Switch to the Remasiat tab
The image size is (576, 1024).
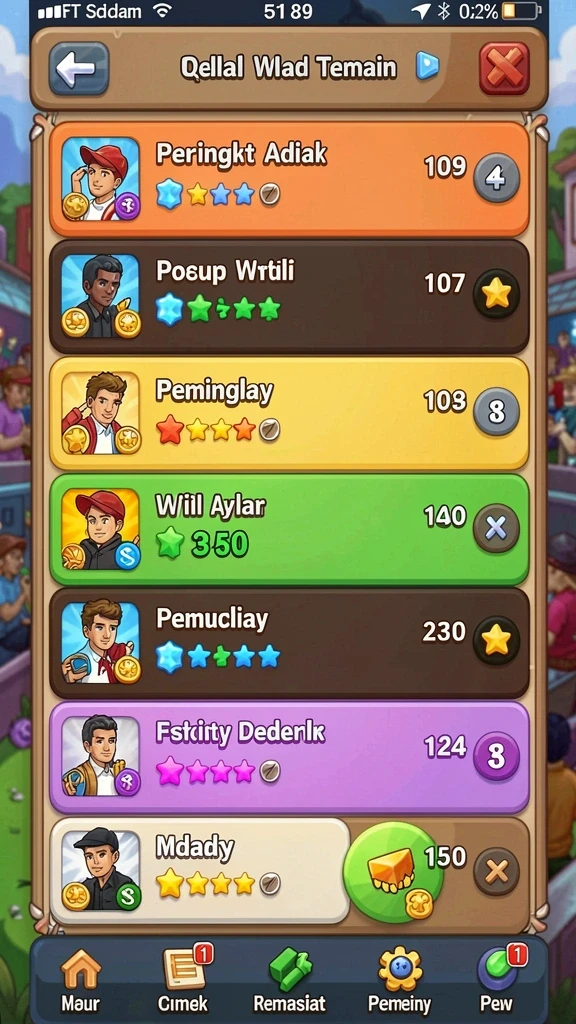click(x=289, y=979)
